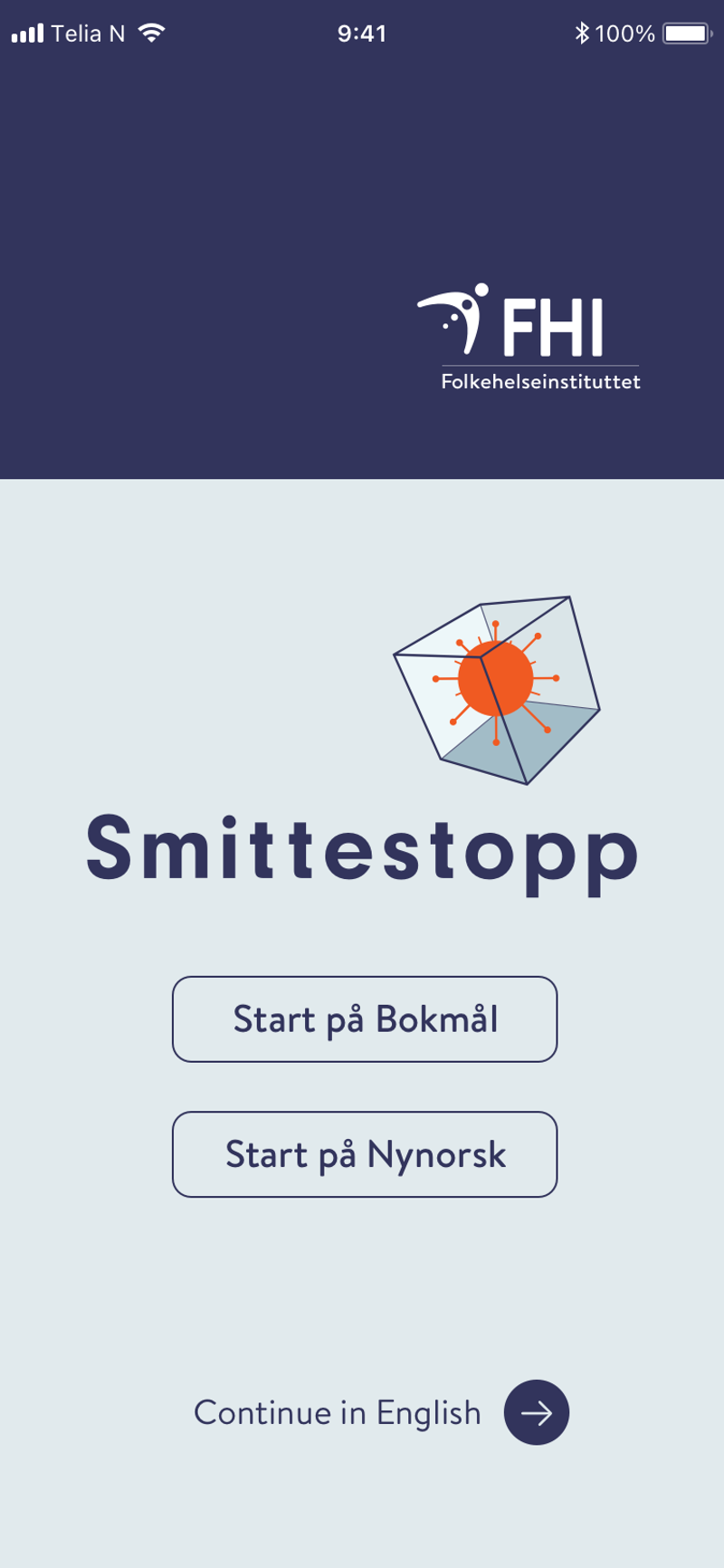Click the Continue in English link
Viewport: 724px width, 1568px height.
click(338, 1412)
